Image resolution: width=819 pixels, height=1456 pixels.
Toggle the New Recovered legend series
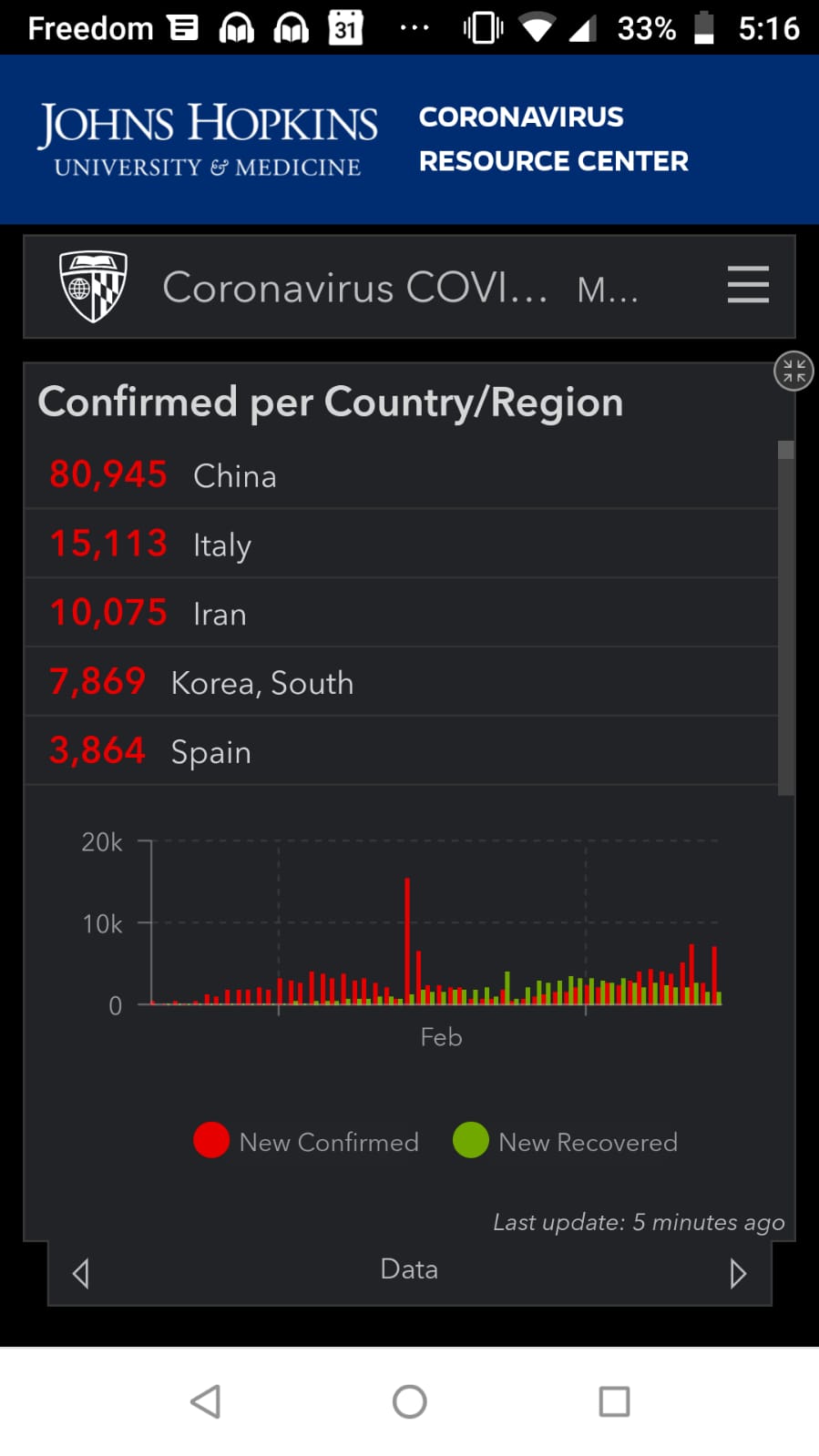(565, 1141)
